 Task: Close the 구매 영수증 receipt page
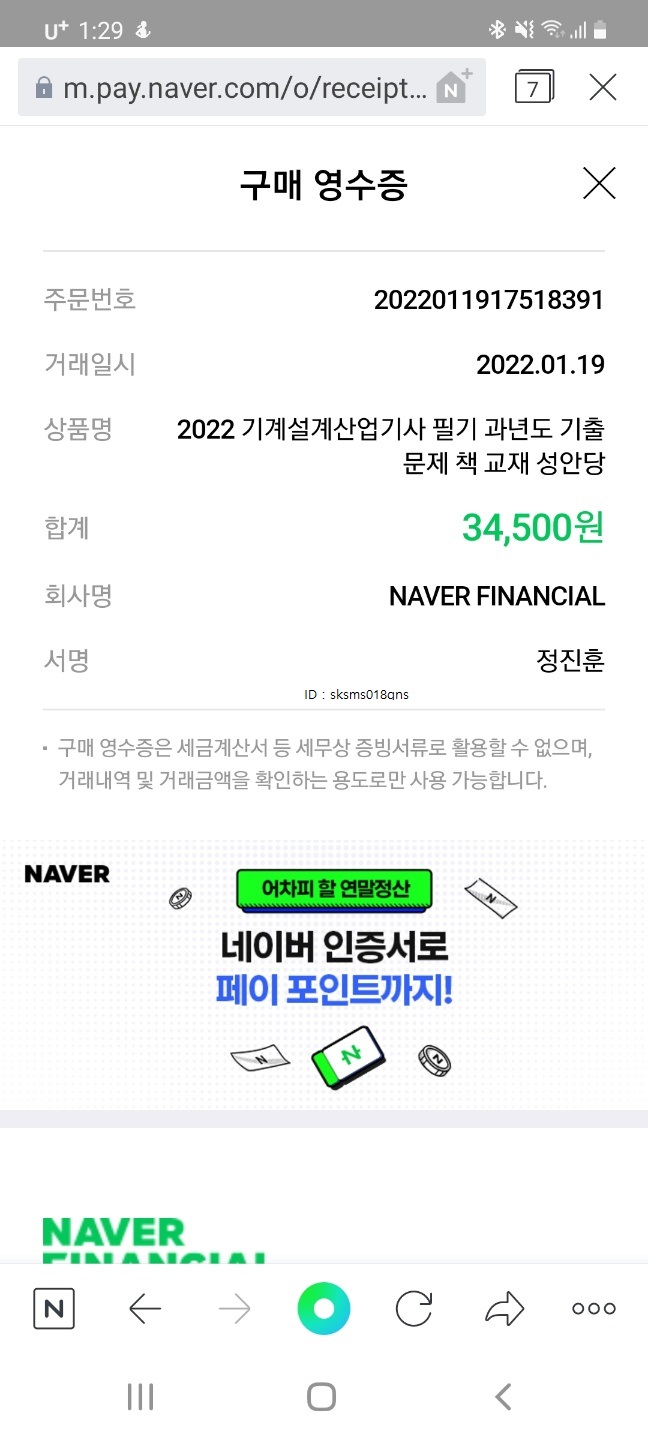coord(598,184)
